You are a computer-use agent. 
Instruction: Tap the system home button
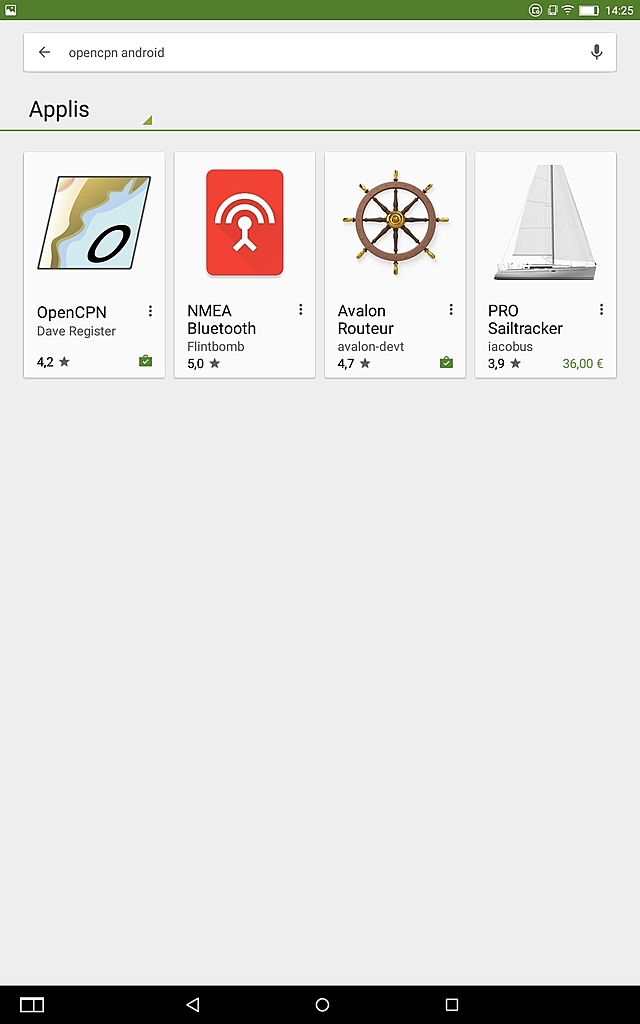click(x=322, y=1004)
